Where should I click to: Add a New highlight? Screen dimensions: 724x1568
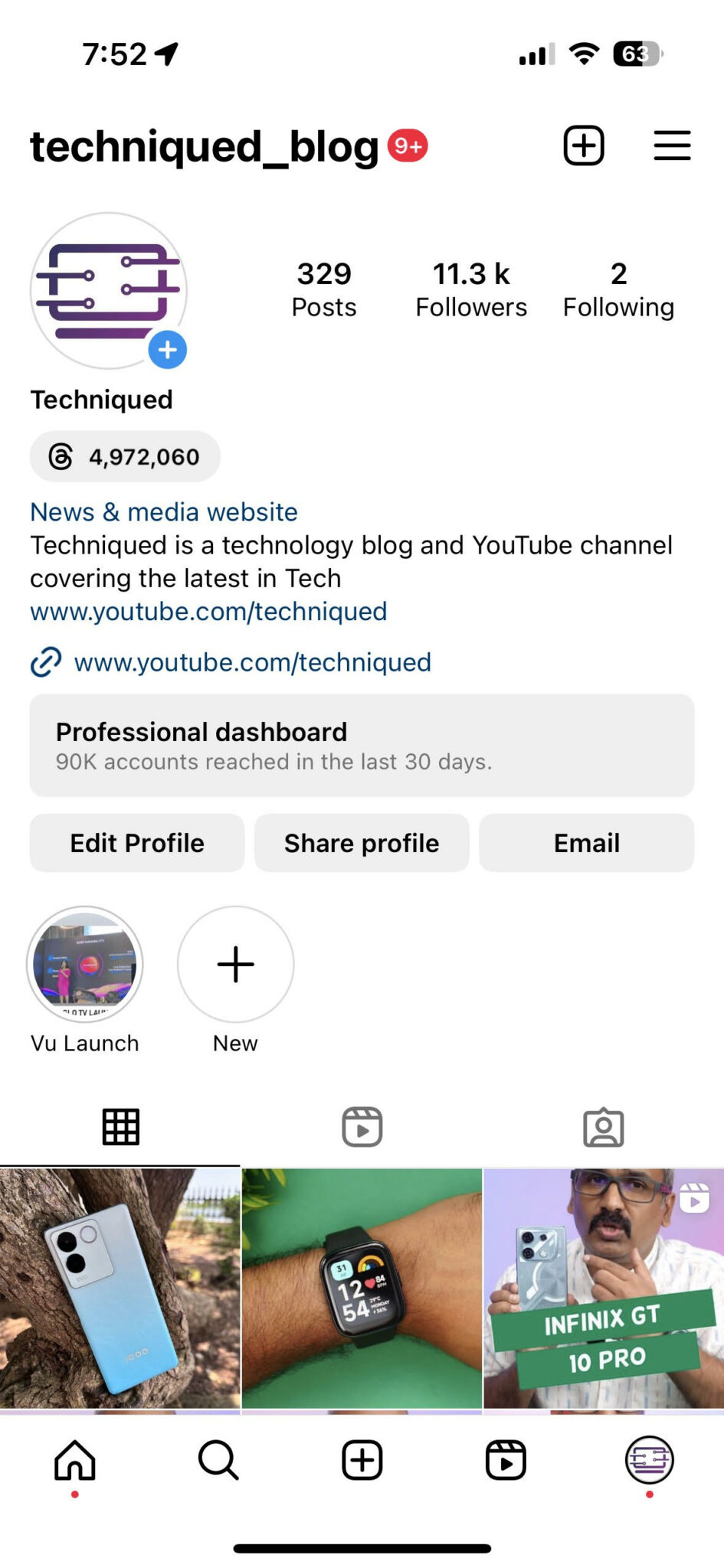[x=236, y=965]
